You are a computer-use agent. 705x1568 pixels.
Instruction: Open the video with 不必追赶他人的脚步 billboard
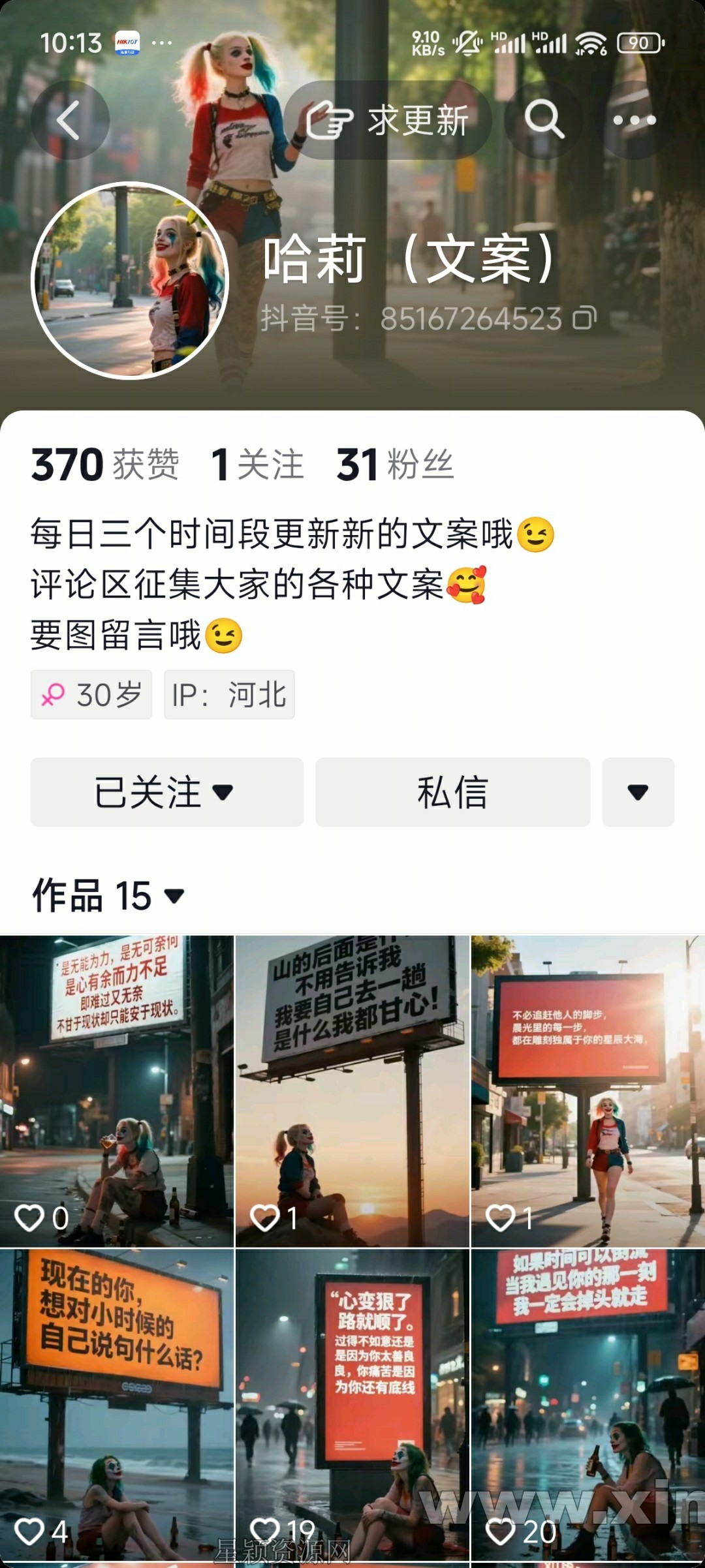pos(587,1091)
